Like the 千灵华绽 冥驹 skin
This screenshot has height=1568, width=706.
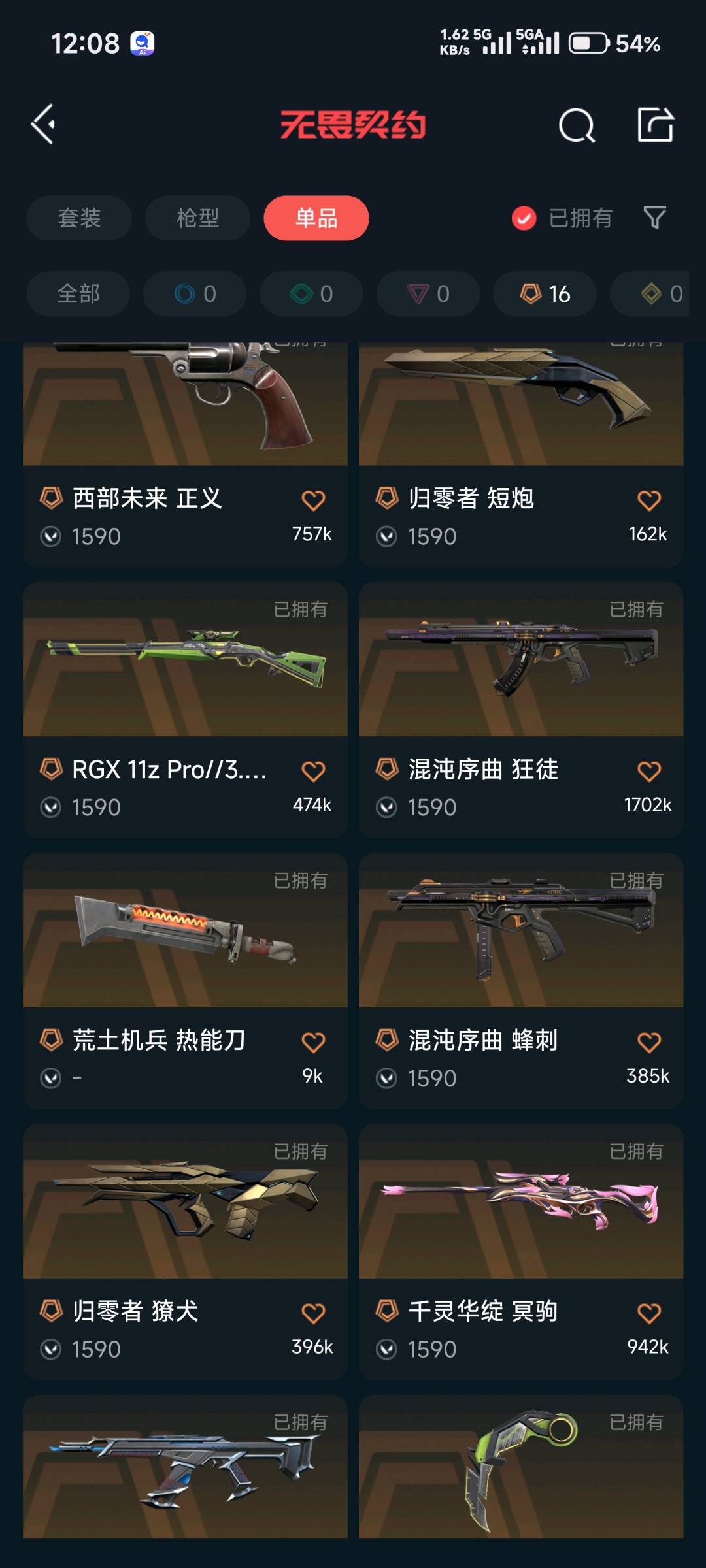pos(648,1313)
